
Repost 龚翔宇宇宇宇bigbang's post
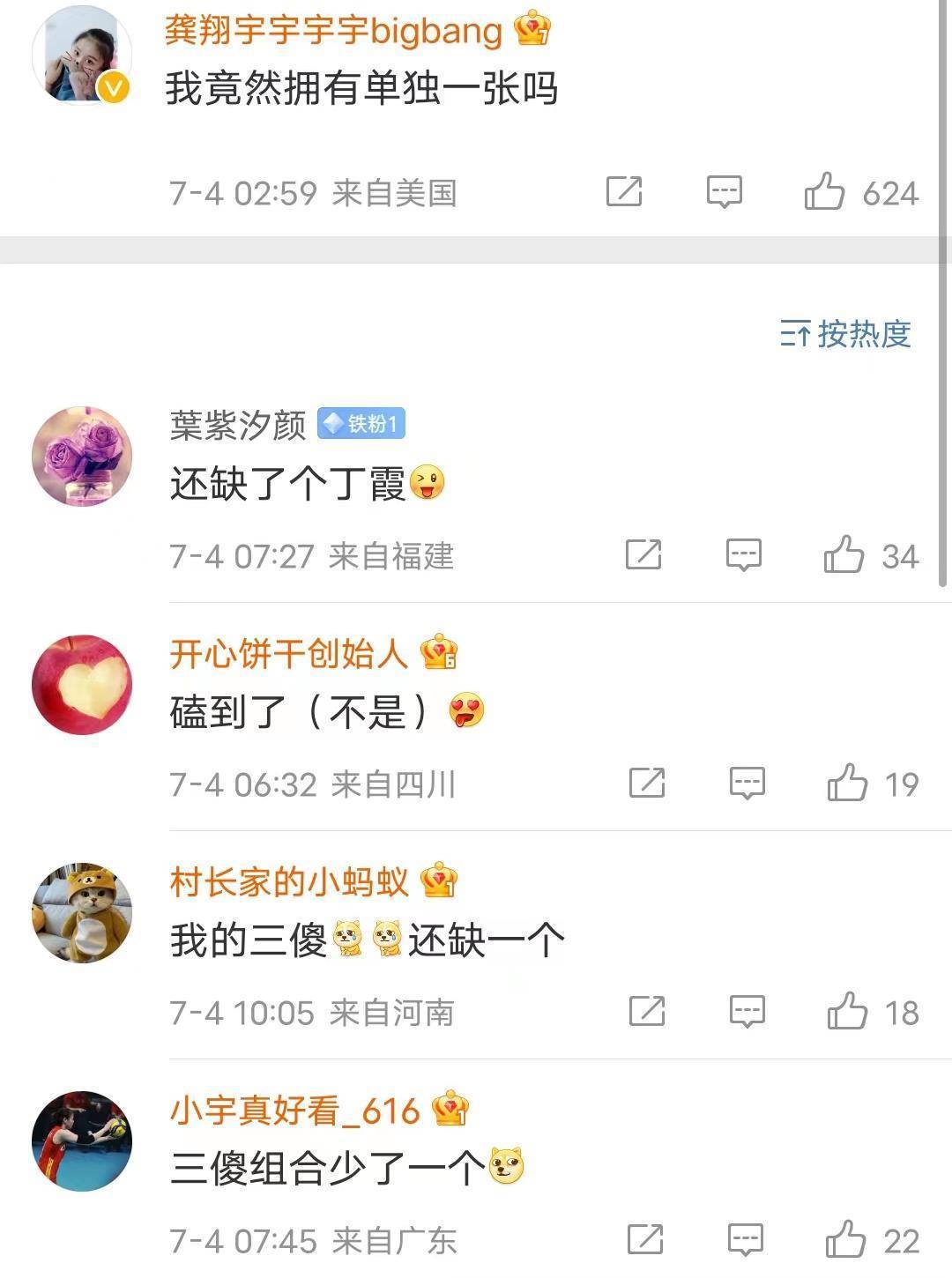click(624, 191)
